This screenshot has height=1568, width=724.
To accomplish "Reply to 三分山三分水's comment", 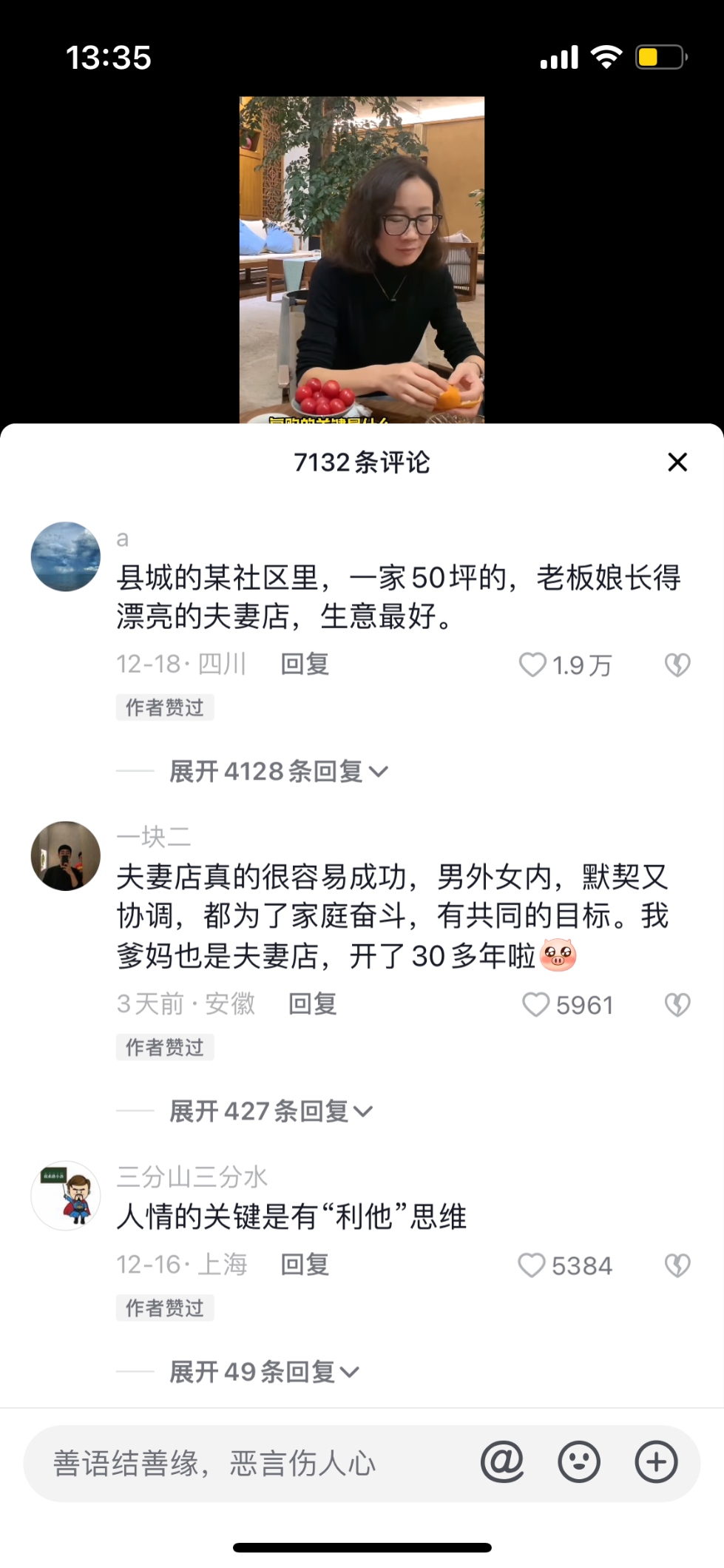I will click(x=305, y=1265).
